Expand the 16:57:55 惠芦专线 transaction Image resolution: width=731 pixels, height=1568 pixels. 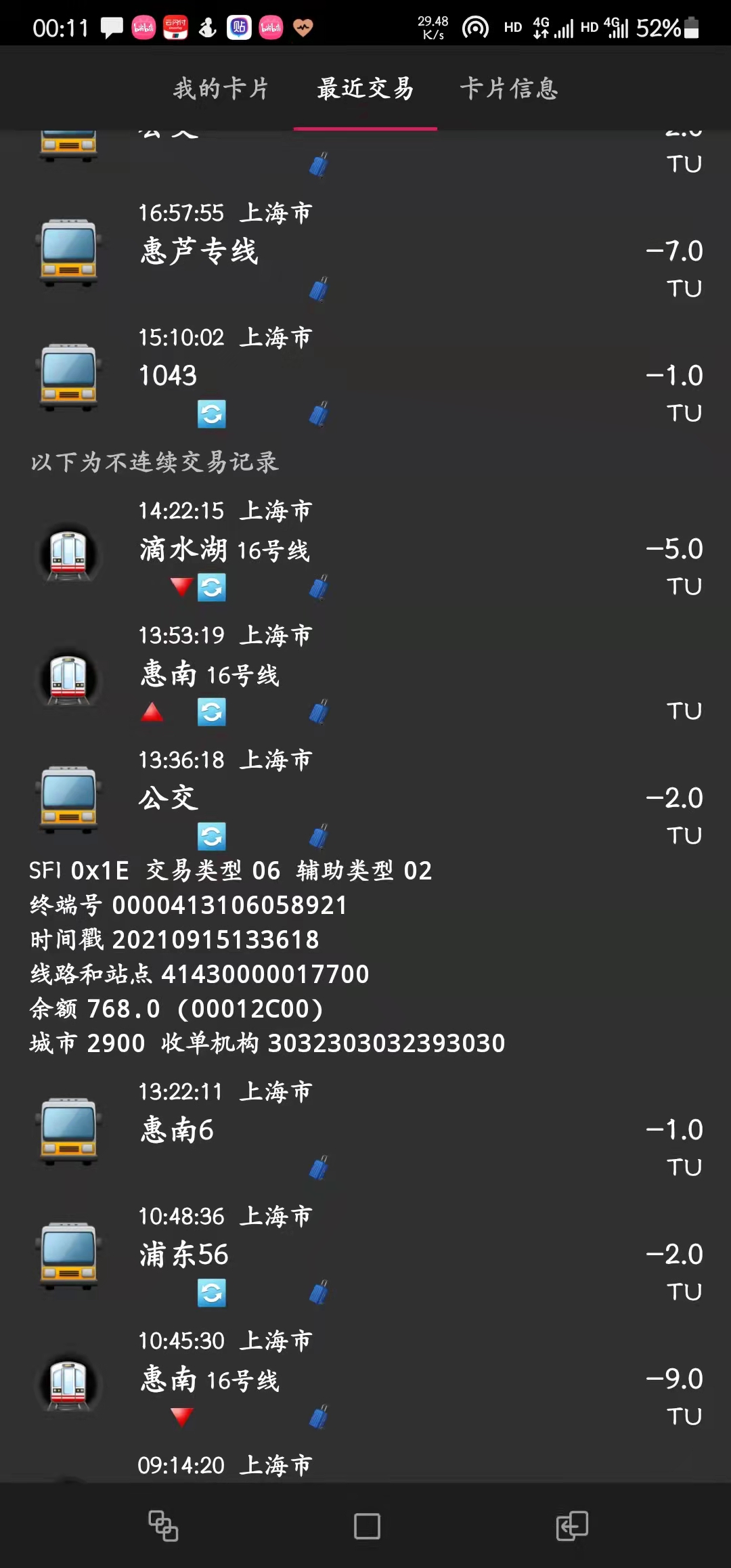(x=365, y=251)
